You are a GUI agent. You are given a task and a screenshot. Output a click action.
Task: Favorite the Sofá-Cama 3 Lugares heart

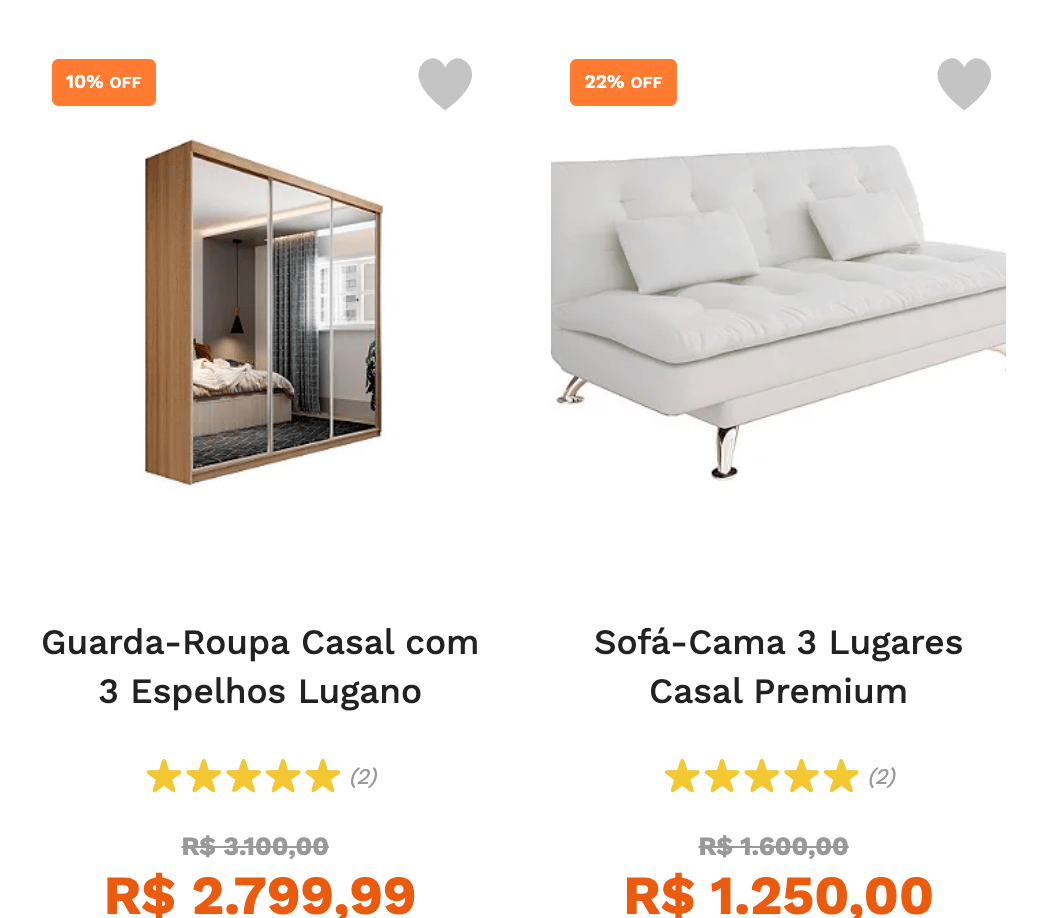click(x=963, y=83)
